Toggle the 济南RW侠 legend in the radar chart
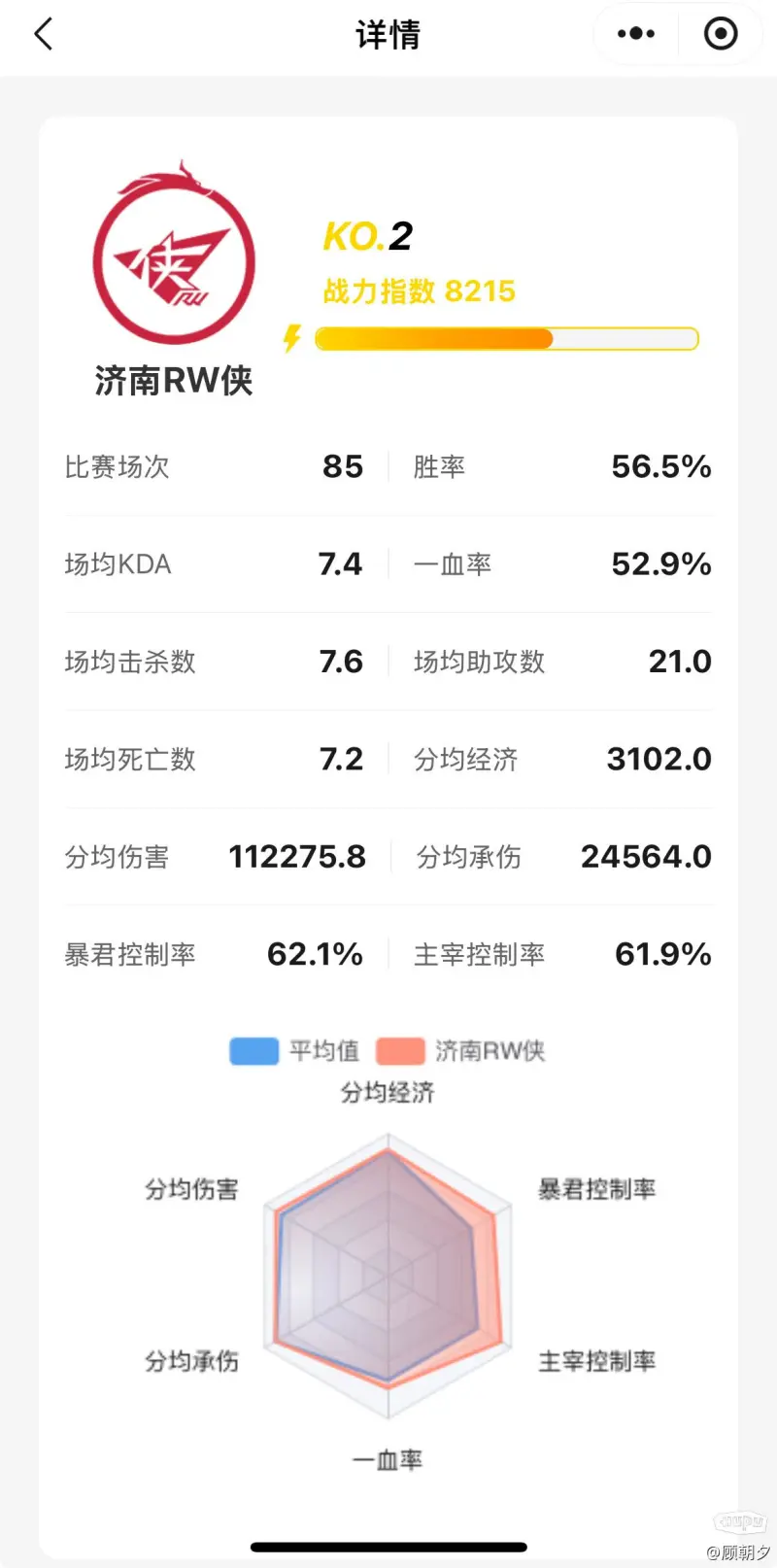The image size is (777, 1568). click(x=460, y=1051)
